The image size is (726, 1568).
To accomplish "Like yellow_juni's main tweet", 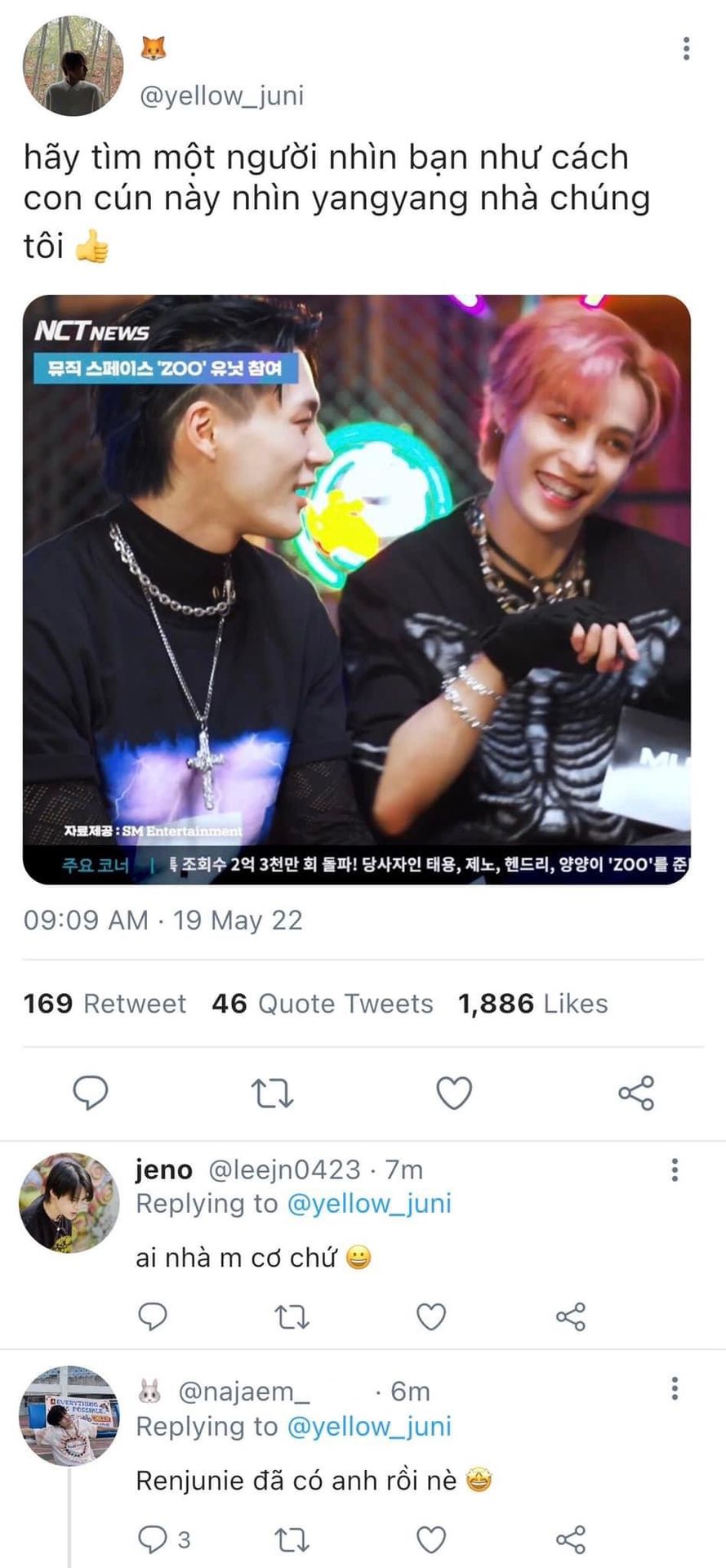I will click(454, 1093).
